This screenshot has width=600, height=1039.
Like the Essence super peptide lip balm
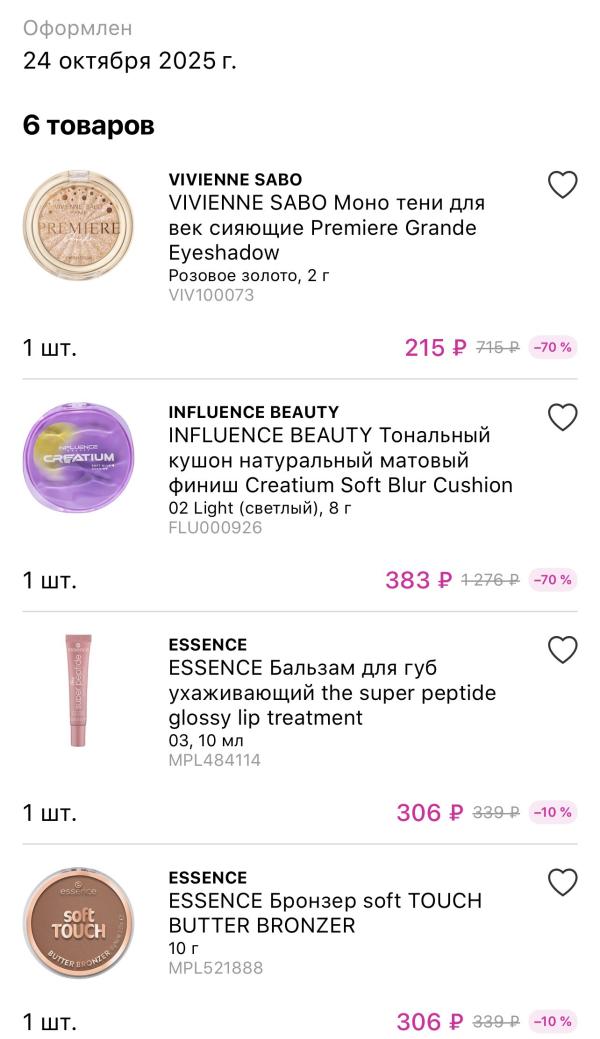pyautogui.click(x=563, y=650)
